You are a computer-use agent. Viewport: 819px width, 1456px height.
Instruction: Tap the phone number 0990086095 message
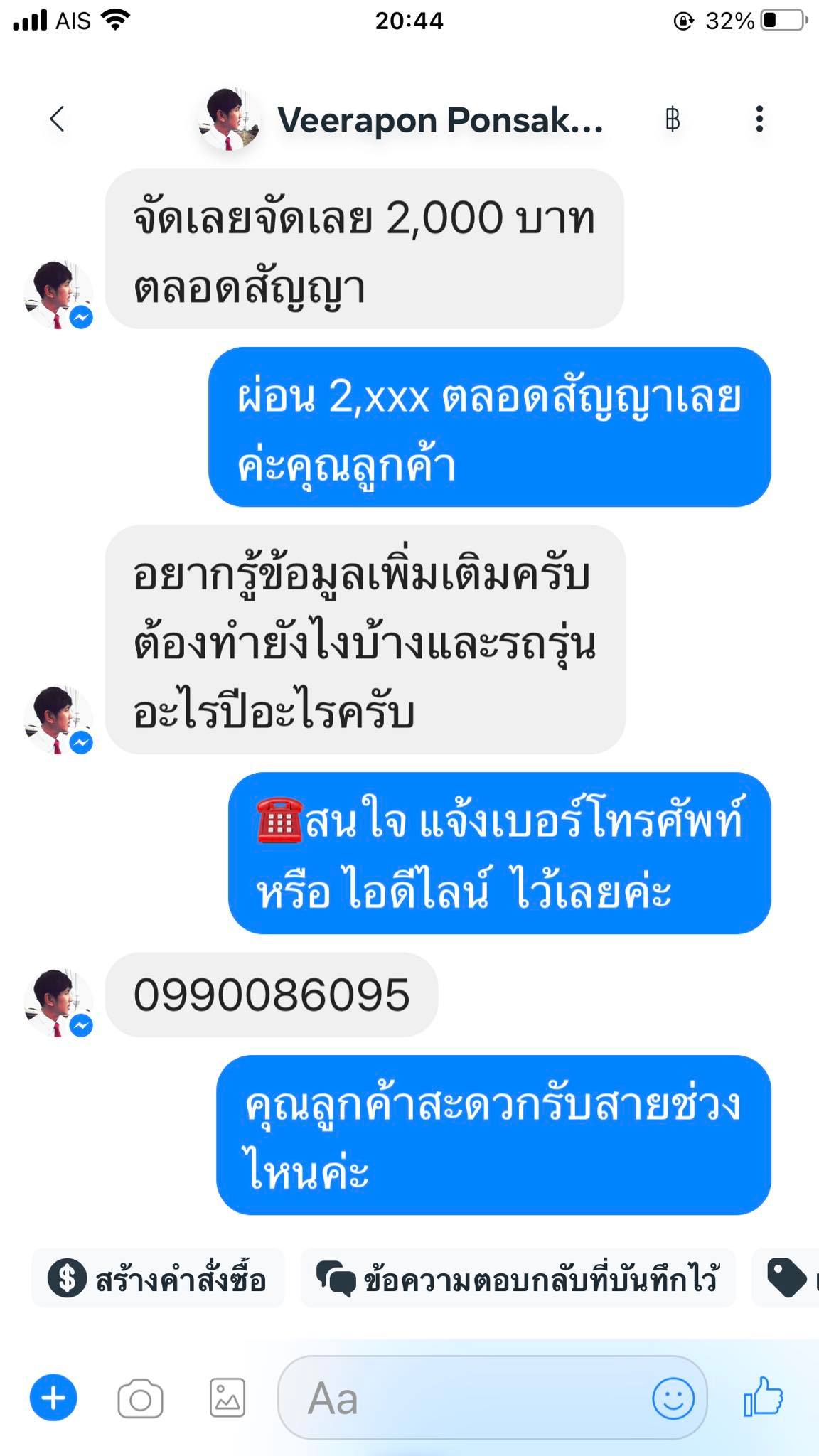pyautogui.click(x=272, y=995)
